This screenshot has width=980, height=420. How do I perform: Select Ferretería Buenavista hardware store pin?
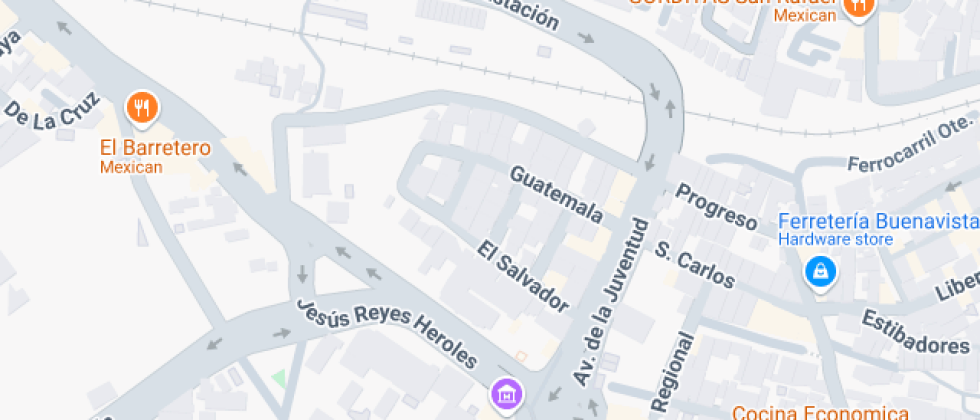pyautogui.click(x=820, y=270)
